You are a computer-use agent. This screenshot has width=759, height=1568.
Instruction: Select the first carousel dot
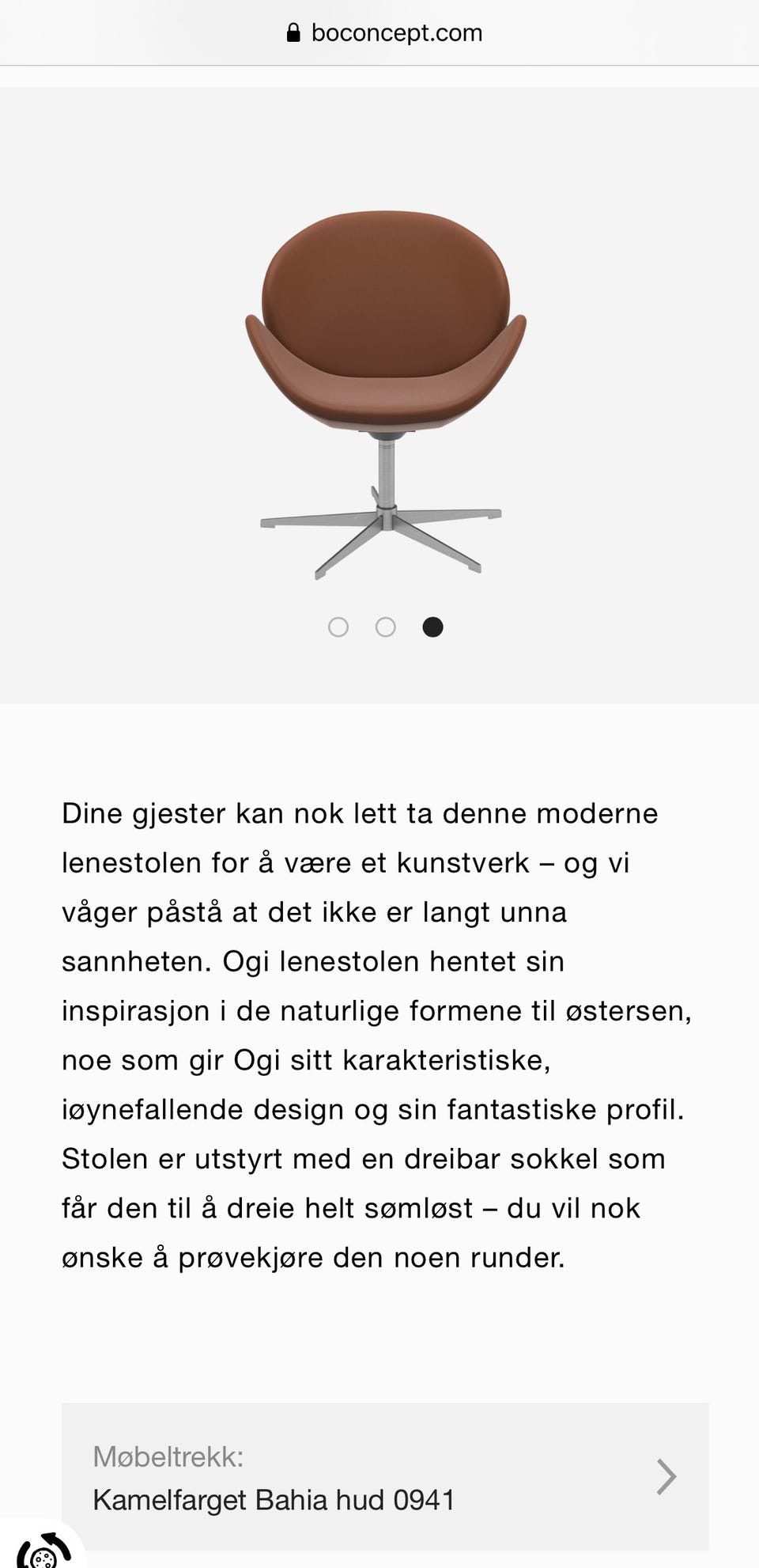click(338, 627)
